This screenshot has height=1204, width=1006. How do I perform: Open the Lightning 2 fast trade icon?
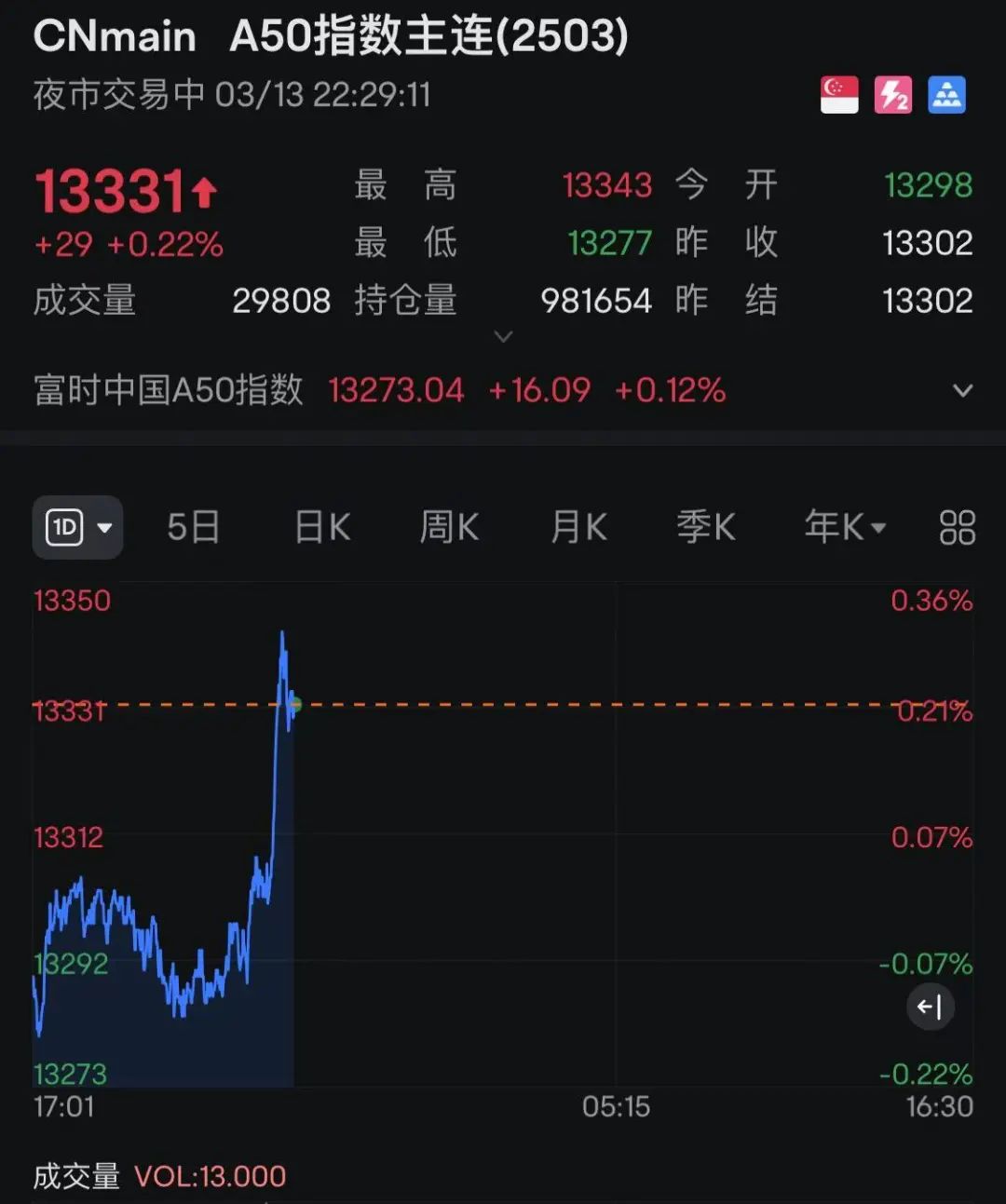pyautogui.click(x=892, y=96)
